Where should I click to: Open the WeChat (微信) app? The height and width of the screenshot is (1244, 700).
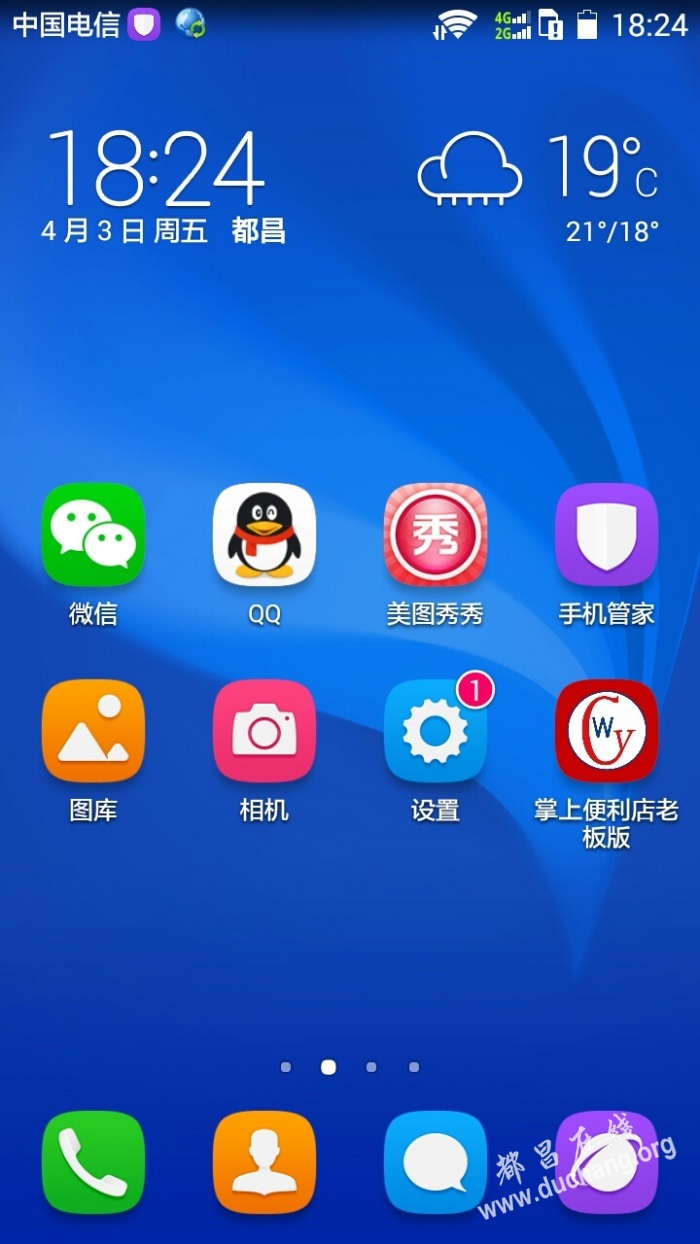coord(93,535)
